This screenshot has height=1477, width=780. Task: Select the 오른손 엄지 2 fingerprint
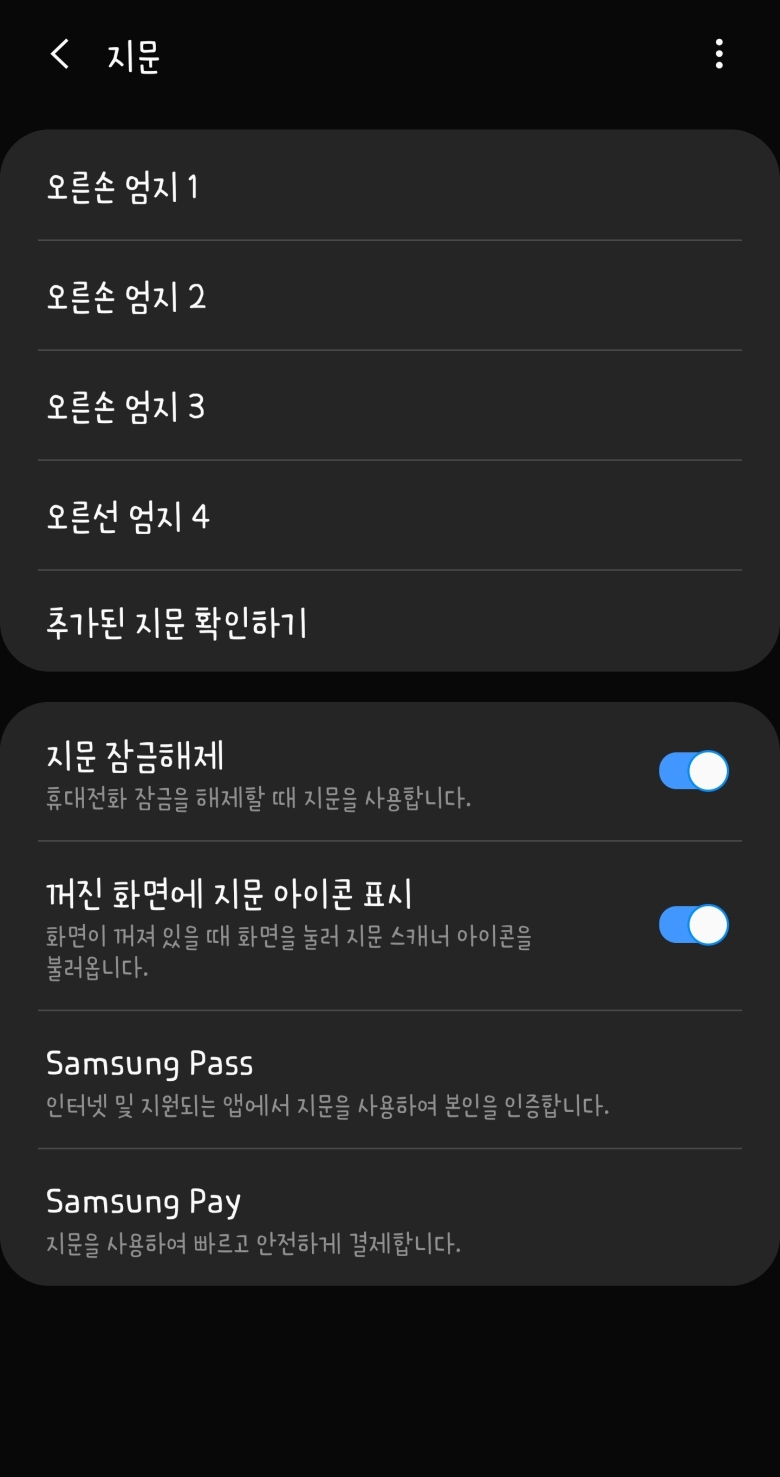388,296
